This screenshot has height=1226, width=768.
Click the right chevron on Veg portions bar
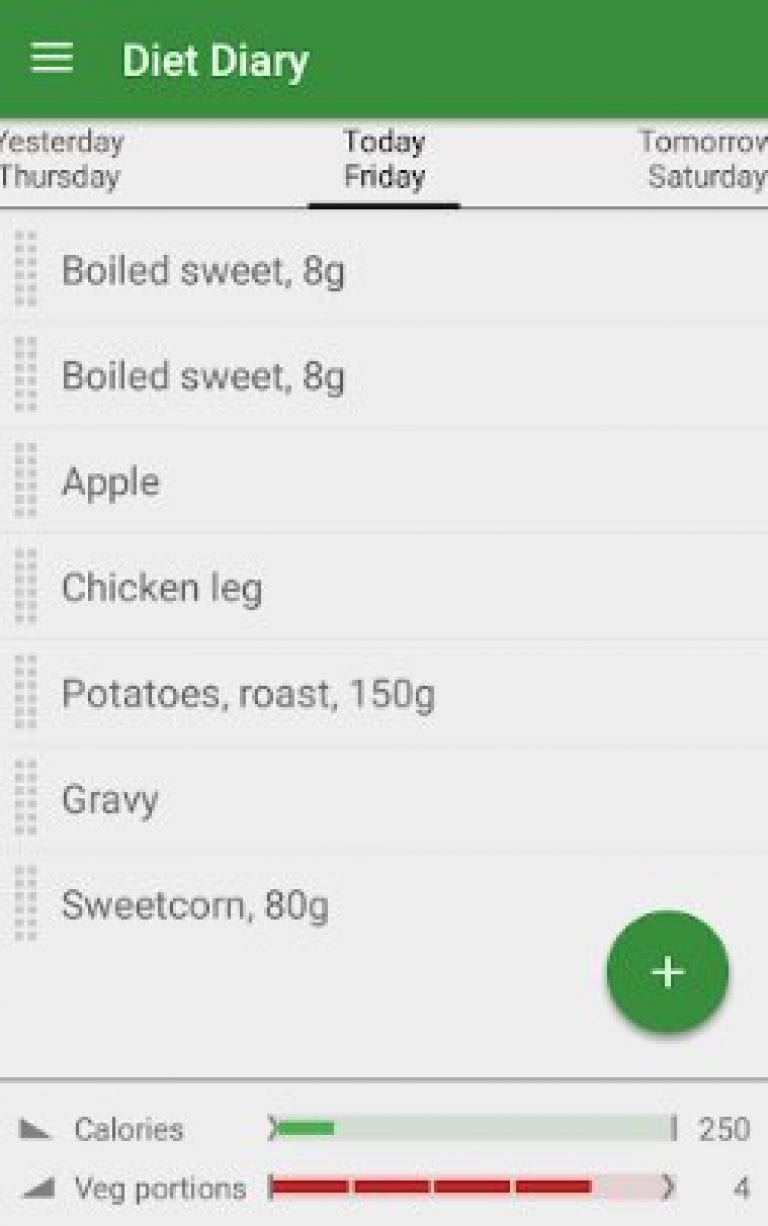point(666,1187)
